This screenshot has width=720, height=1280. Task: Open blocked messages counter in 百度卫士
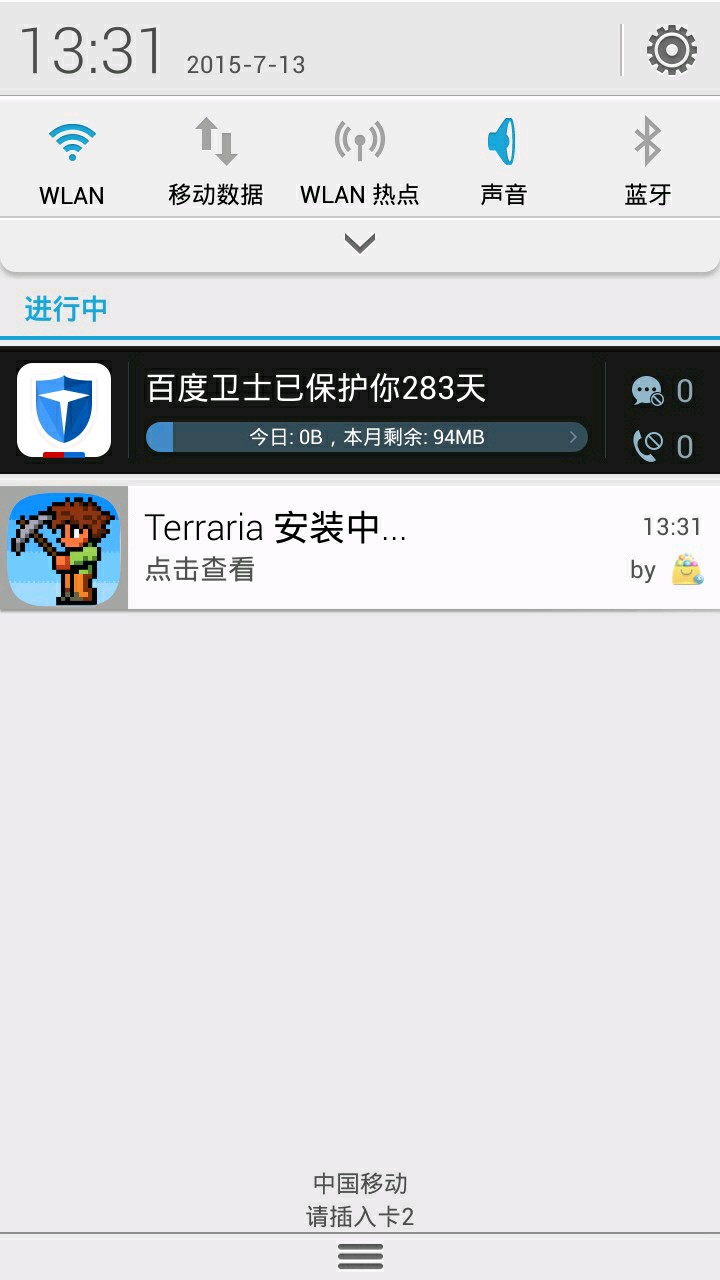pyautogui.click(x=662, y=391)
